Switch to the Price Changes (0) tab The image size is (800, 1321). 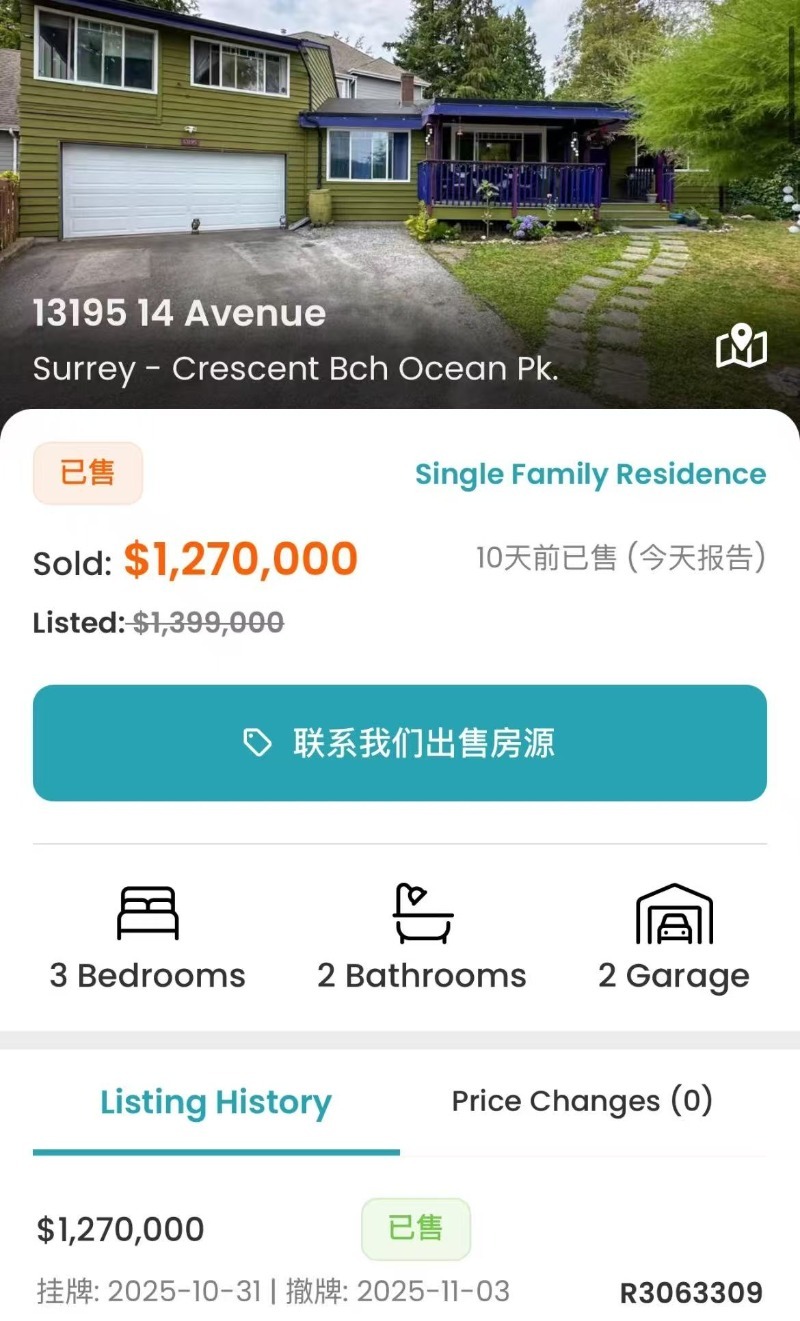582,1101
